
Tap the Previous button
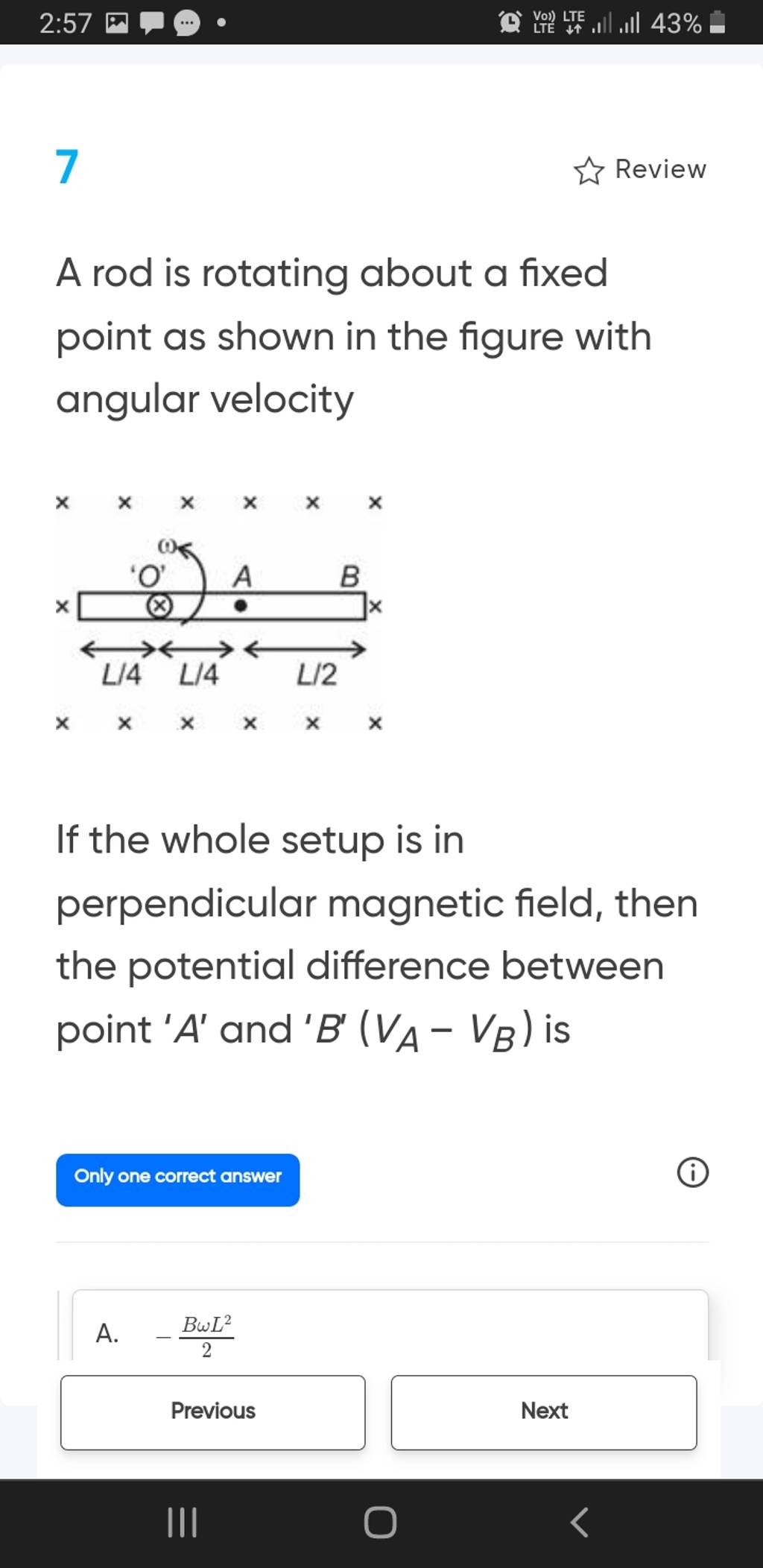(x=212, y=1411)
